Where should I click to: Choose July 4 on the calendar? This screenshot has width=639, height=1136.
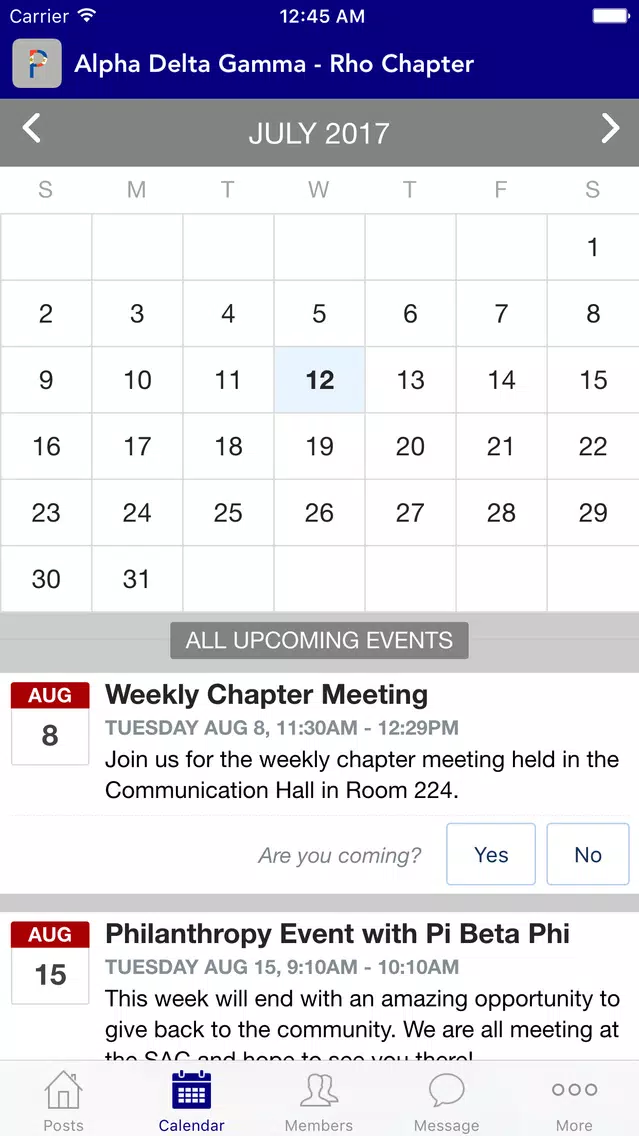228,314
